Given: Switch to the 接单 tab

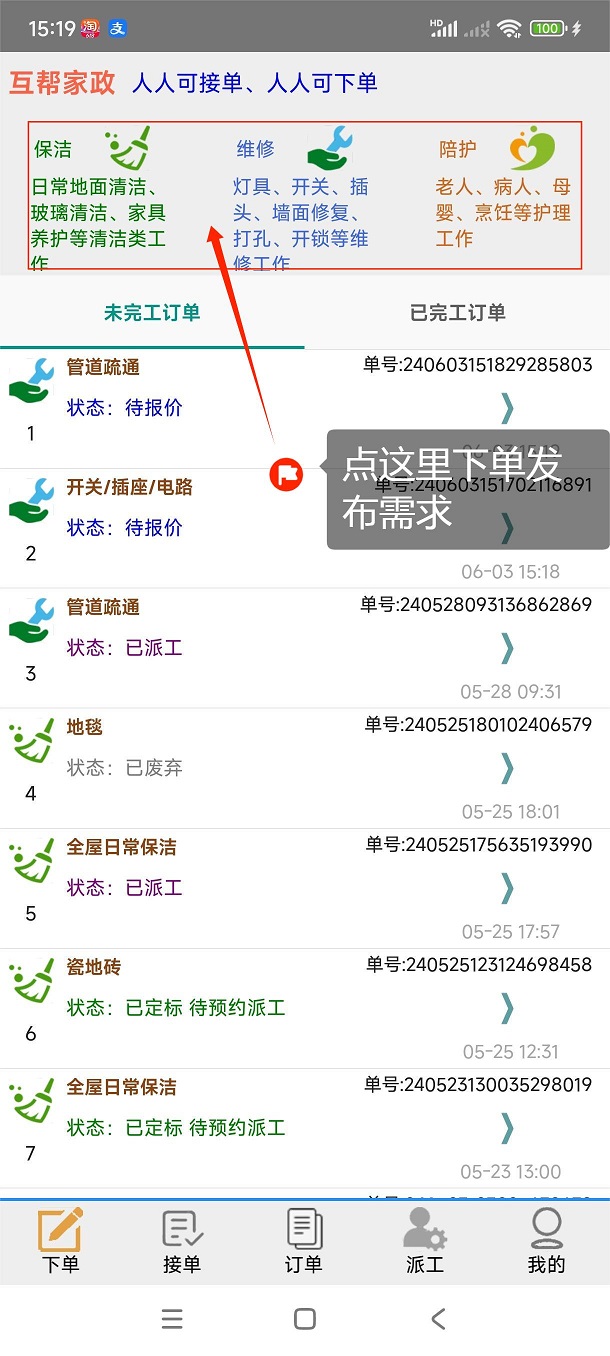Looking at the screenshot, I should [183, 1241].
